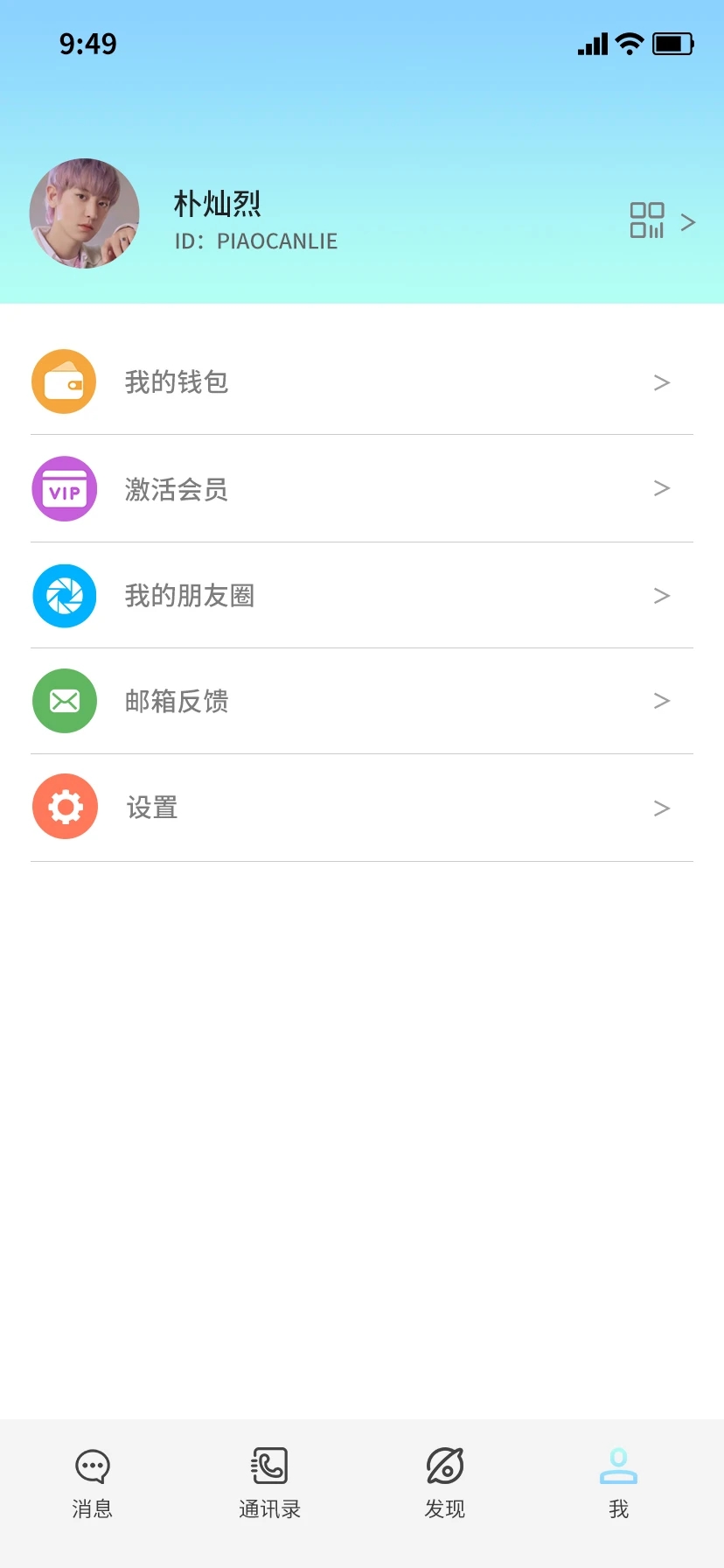The height and width of the screenshot is (1568, 724).
Task: Open the orange 设置 gear icon
Action: (x=64, y=806)
